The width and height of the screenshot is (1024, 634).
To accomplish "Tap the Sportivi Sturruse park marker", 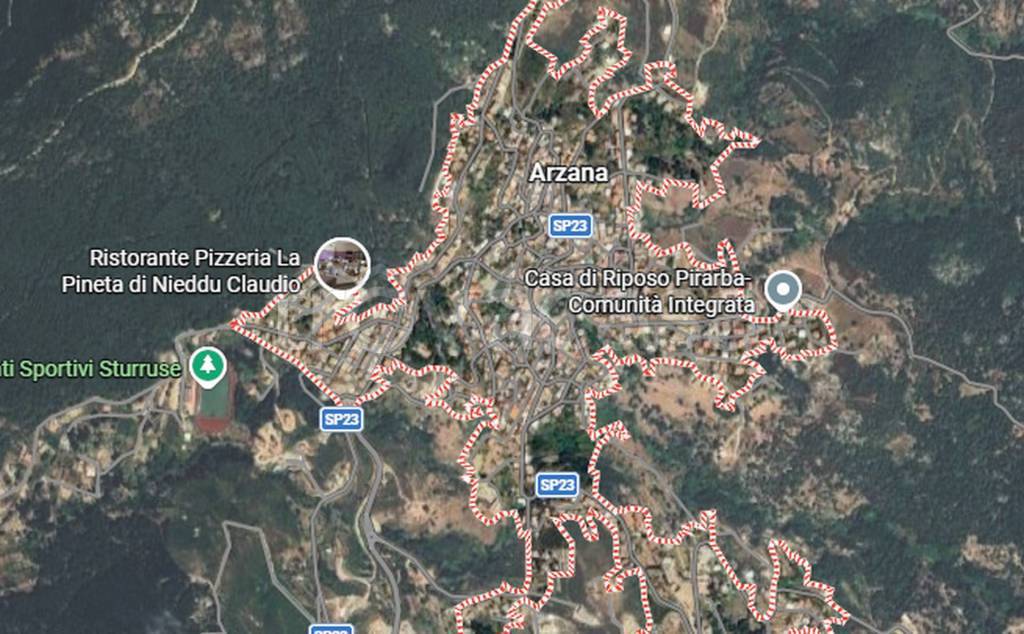I will click(207, 366).
